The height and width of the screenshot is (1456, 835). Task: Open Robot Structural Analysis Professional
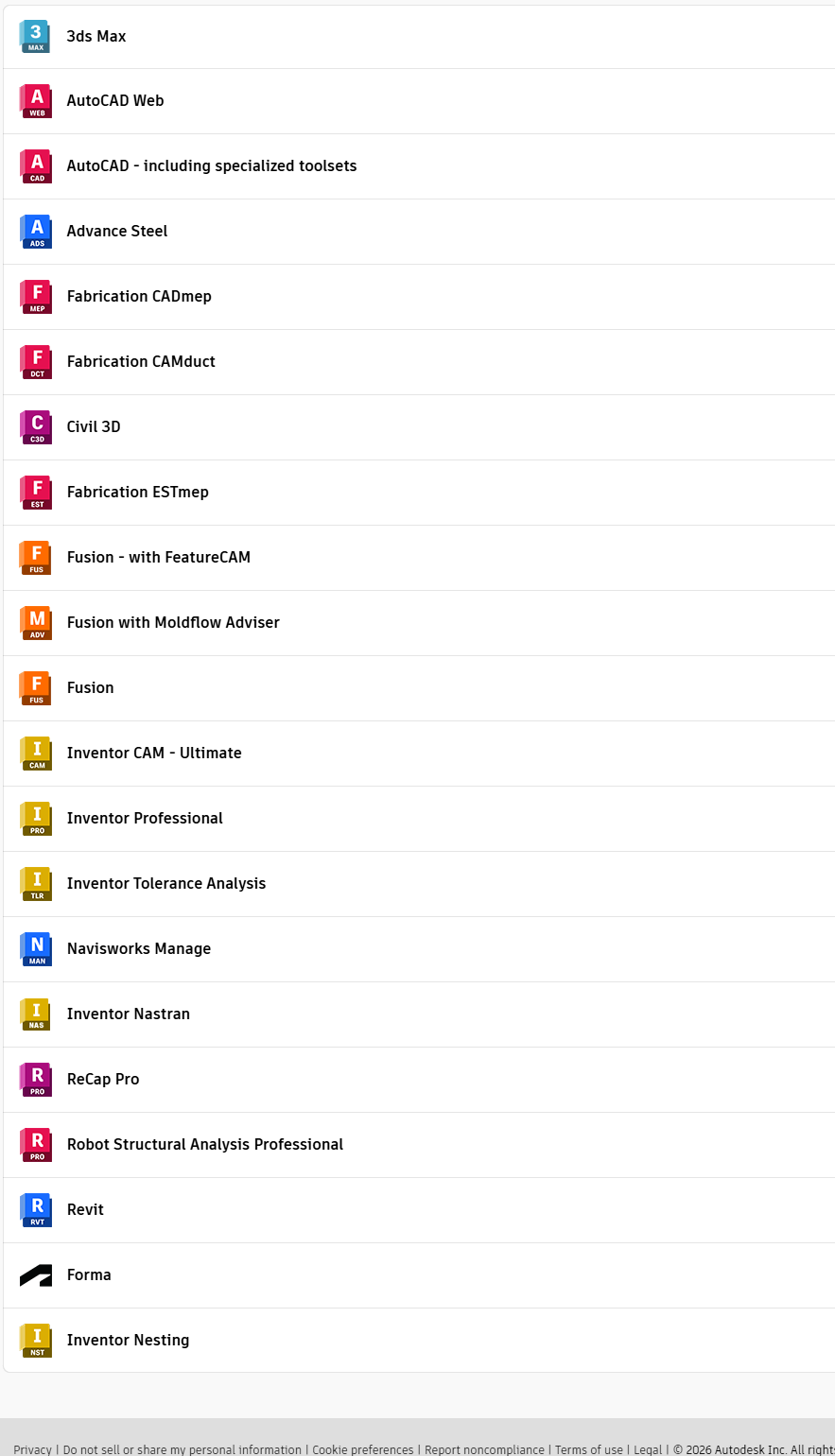(204, 1144)
